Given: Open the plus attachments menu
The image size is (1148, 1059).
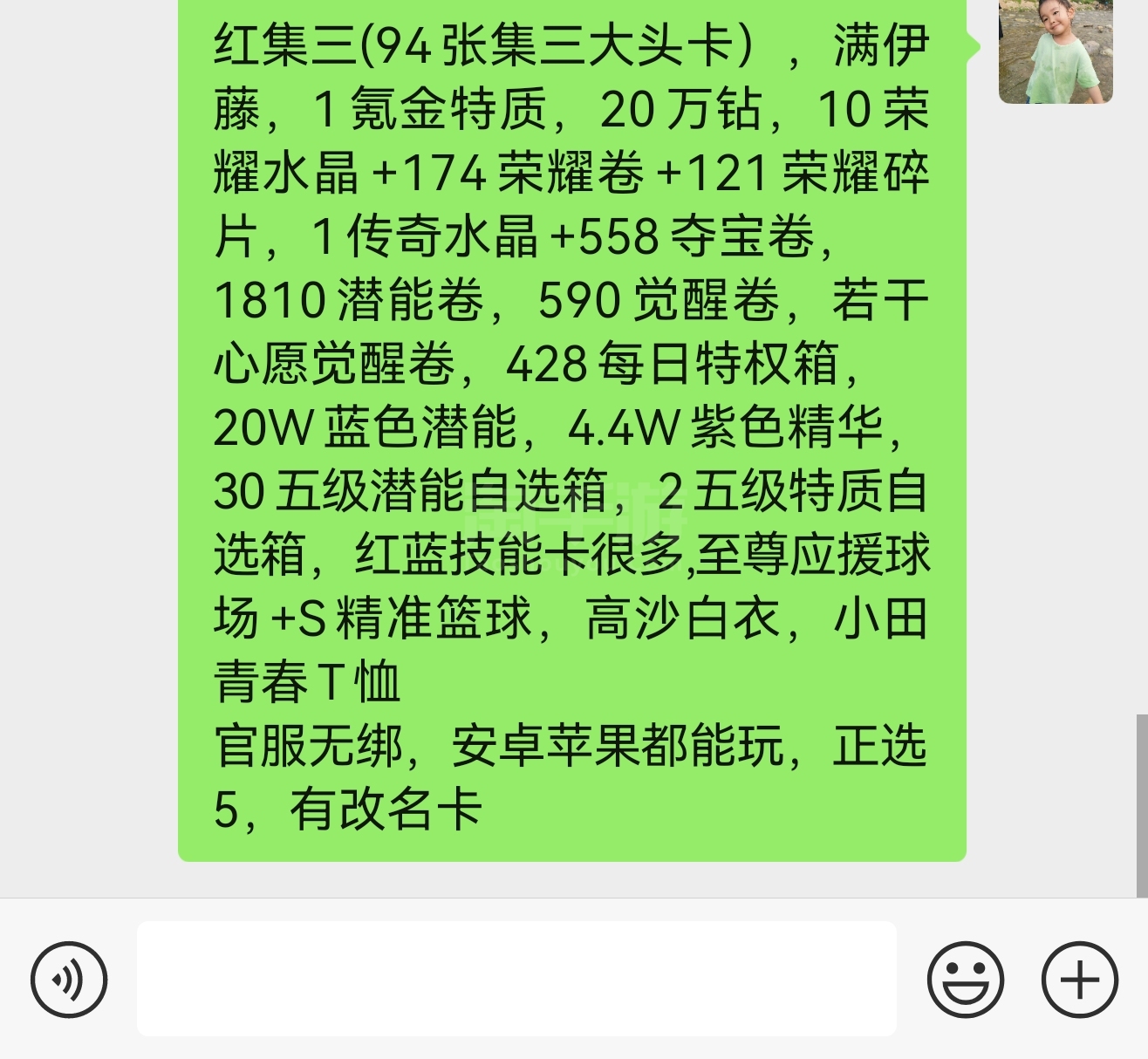Looking at the screenshot, I should [1080, 979].
